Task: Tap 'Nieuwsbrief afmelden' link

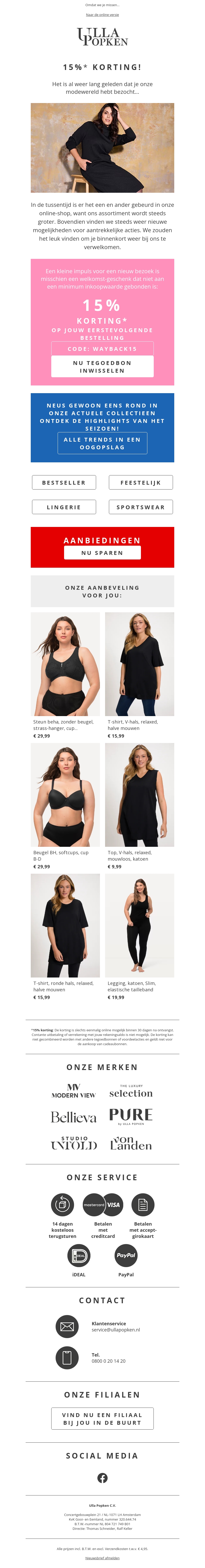Action: pos(102,1558)
